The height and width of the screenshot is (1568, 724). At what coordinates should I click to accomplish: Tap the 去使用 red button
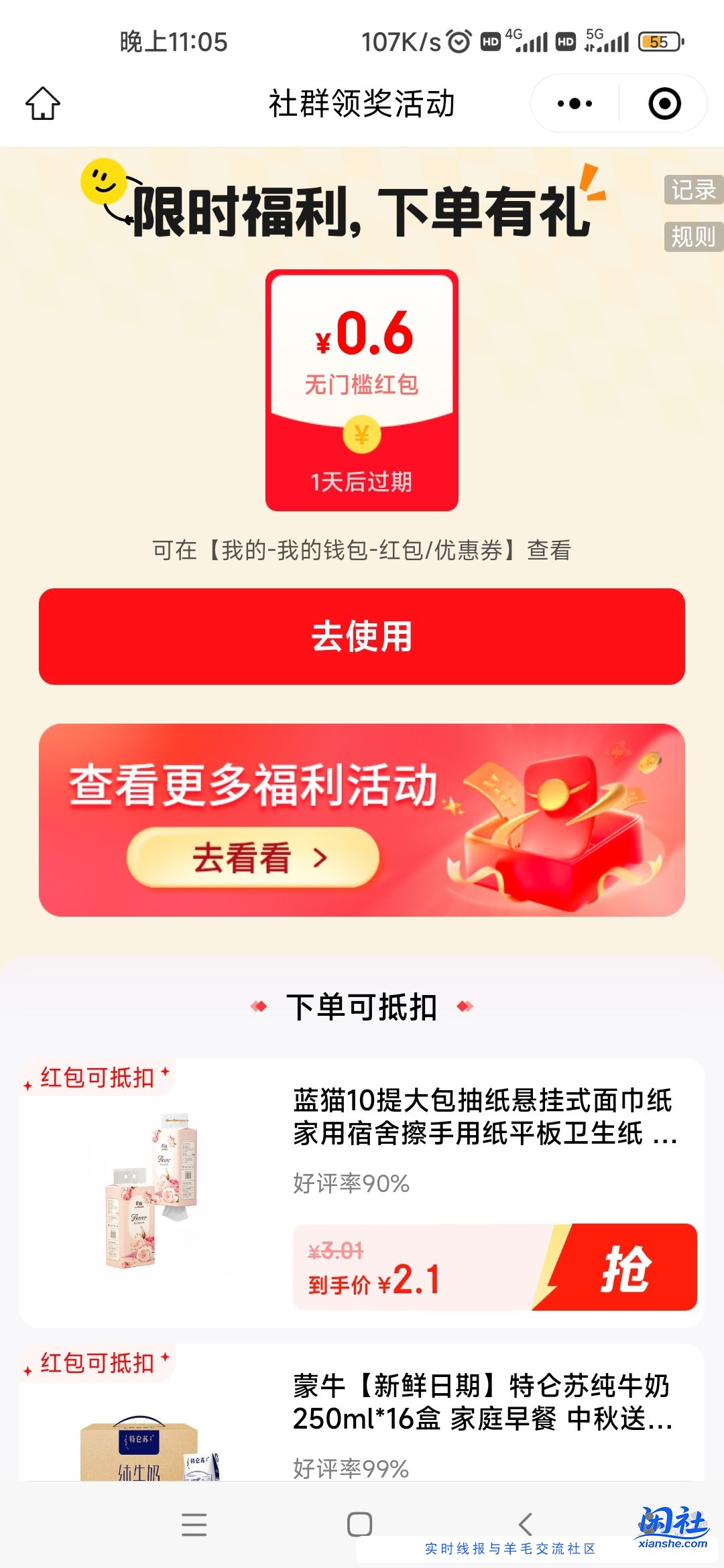tap(362, 637)
